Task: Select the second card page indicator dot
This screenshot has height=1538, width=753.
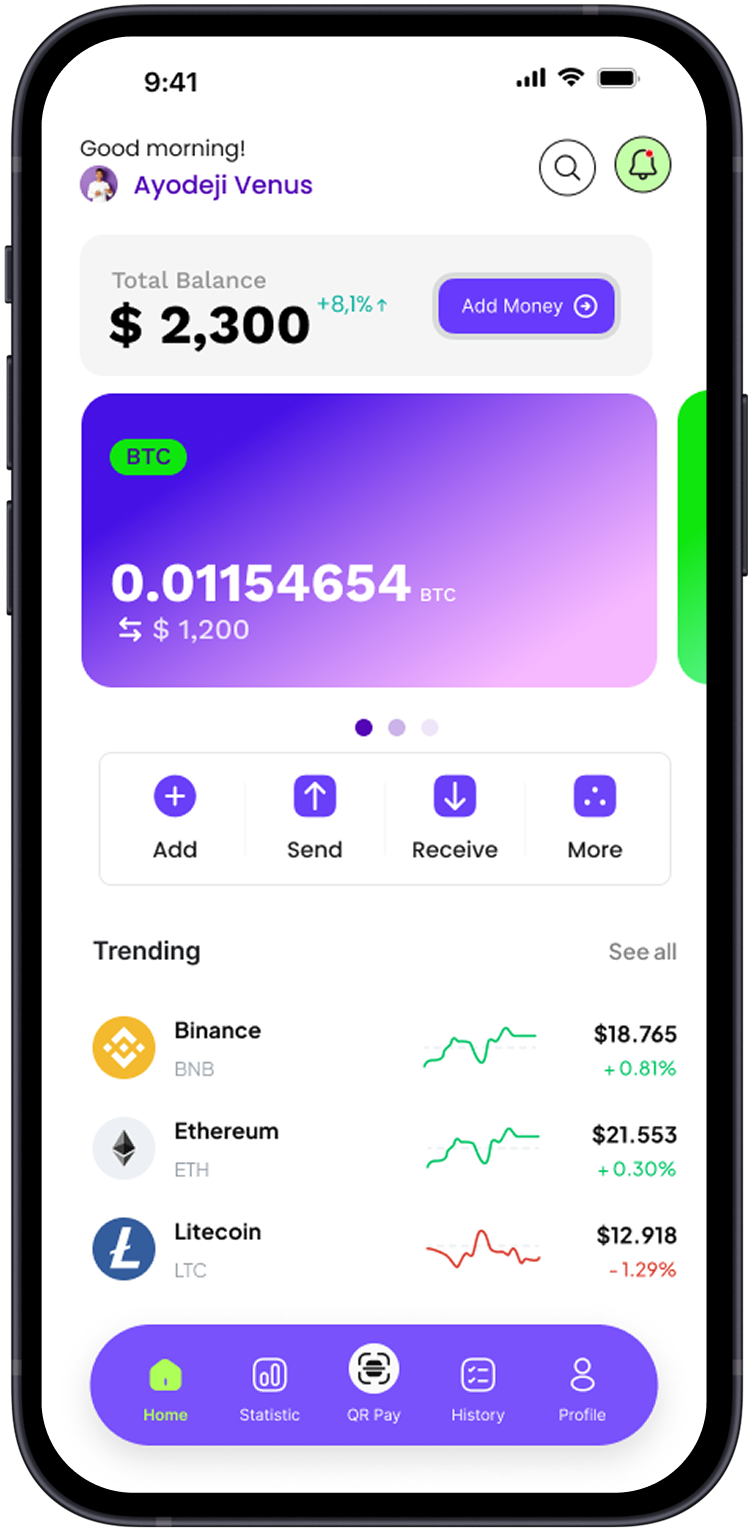Action: pos(397,728)
